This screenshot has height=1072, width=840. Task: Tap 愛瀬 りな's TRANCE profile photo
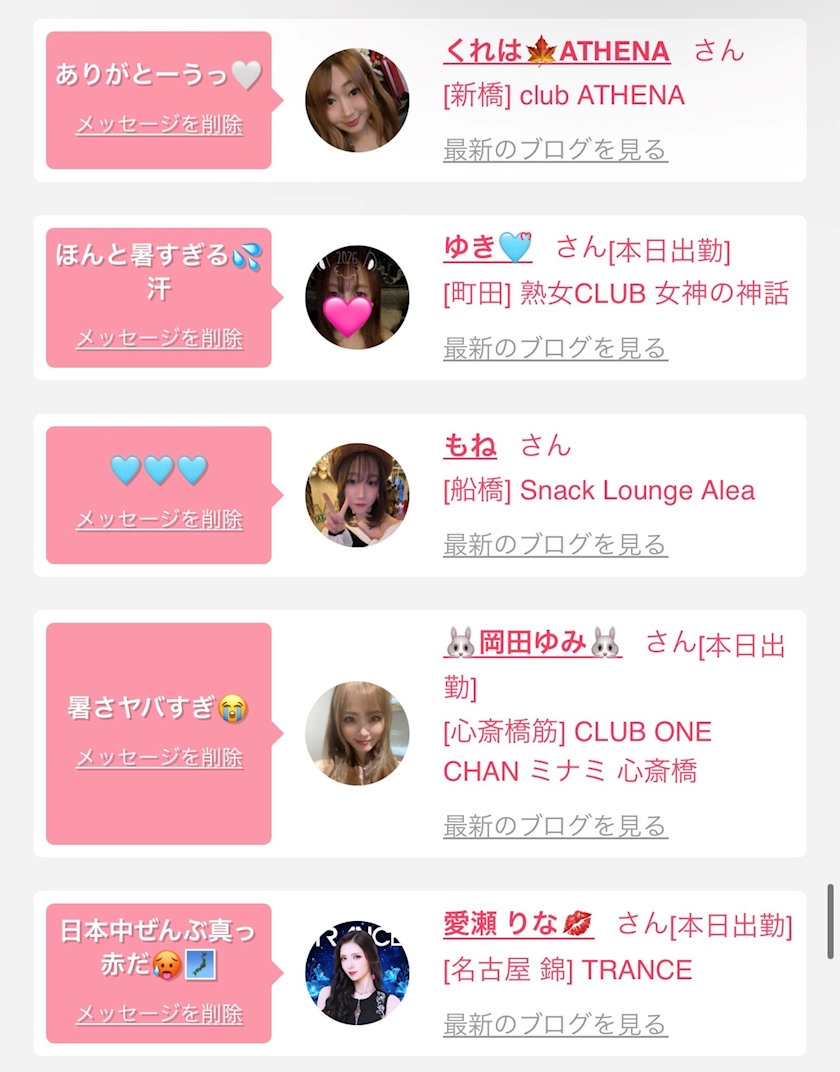coord(357,972)
